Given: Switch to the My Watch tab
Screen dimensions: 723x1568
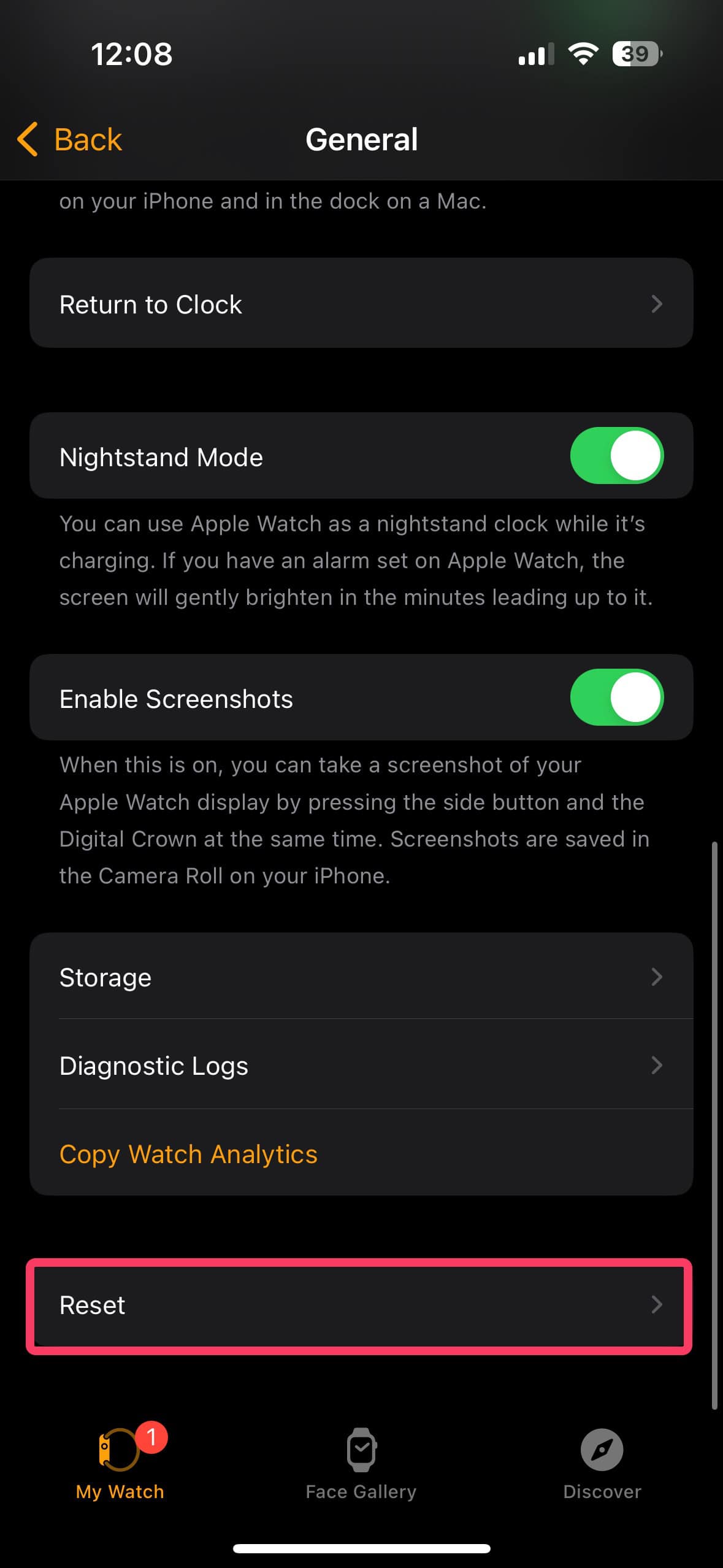Looking at the screenshot, I should (x=120, y=1463).
